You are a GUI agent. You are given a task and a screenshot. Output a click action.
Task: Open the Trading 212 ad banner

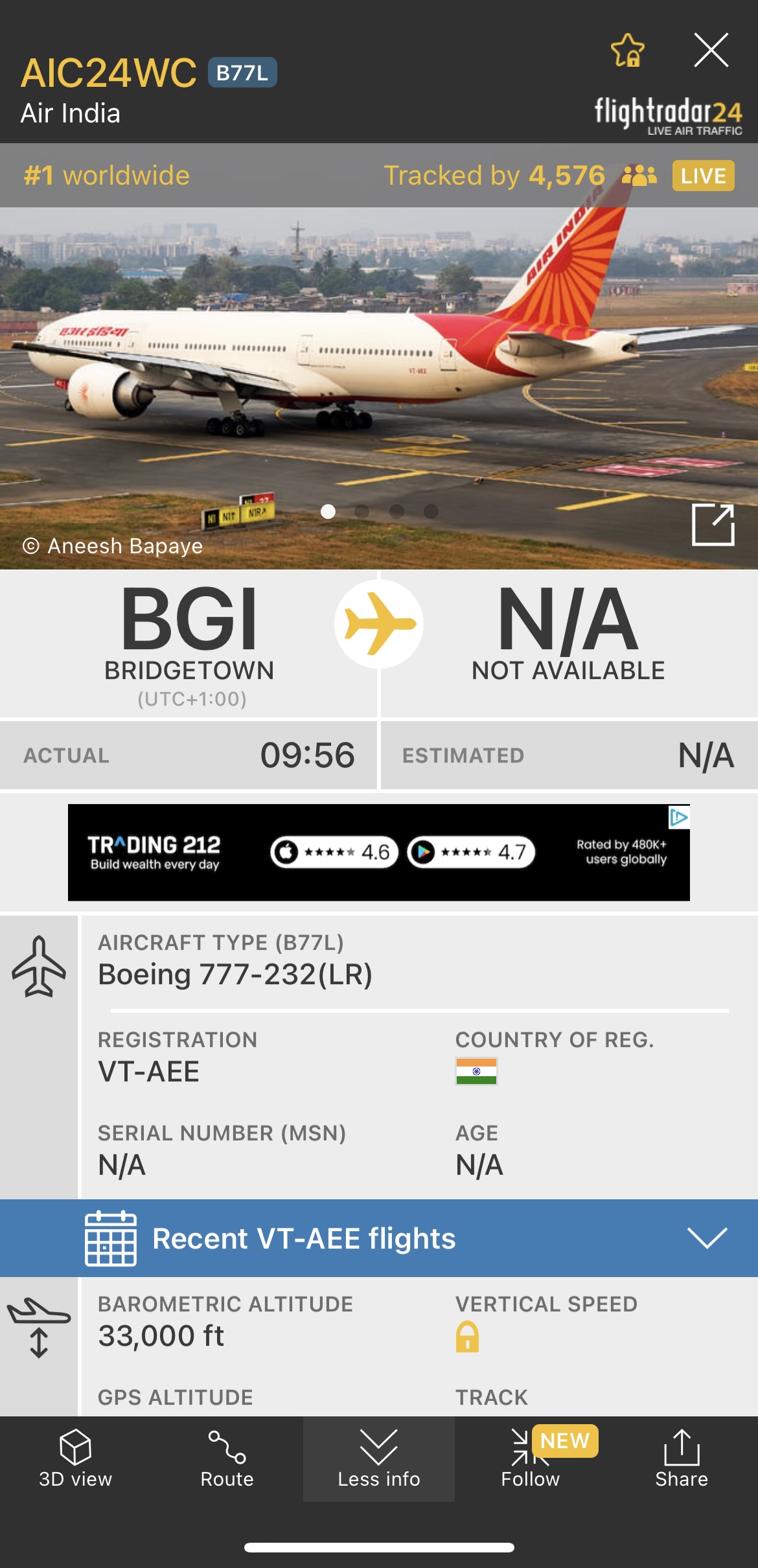[x=378, y=852]
